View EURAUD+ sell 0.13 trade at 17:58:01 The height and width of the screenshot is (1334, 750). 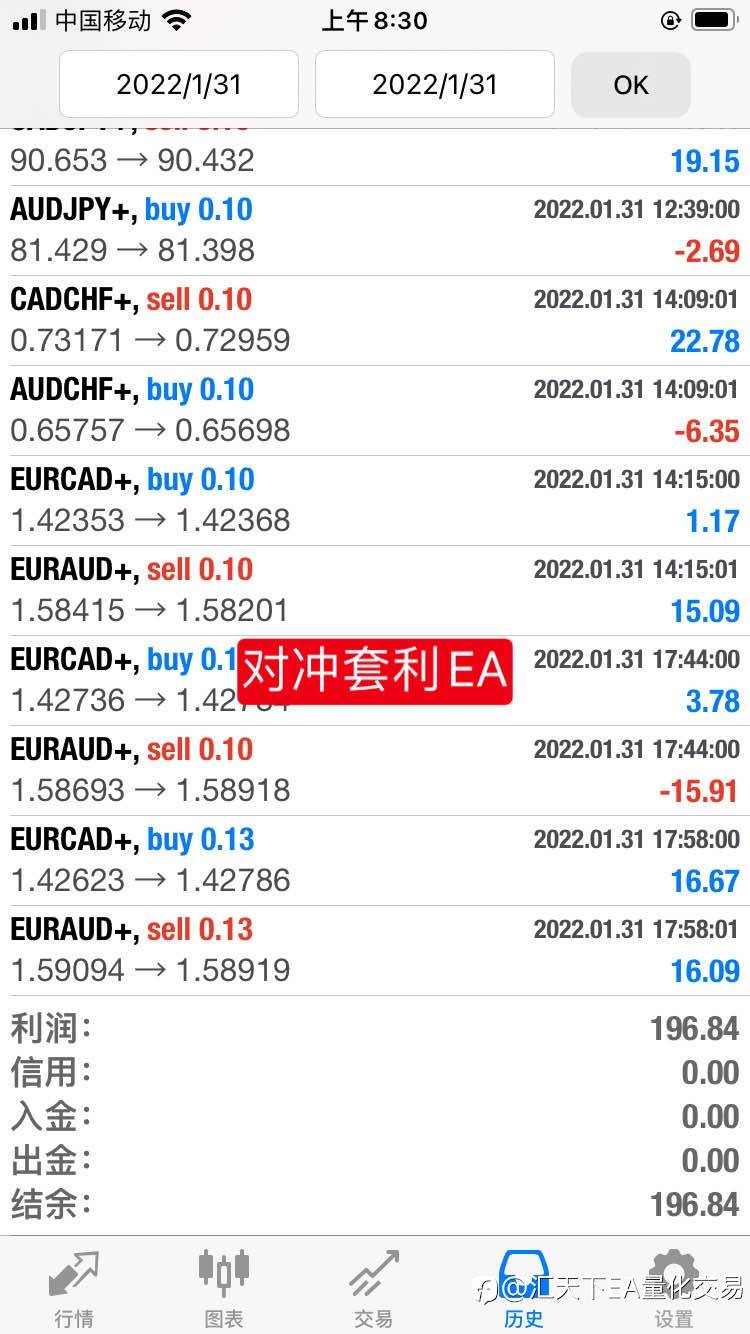point(375,951)
